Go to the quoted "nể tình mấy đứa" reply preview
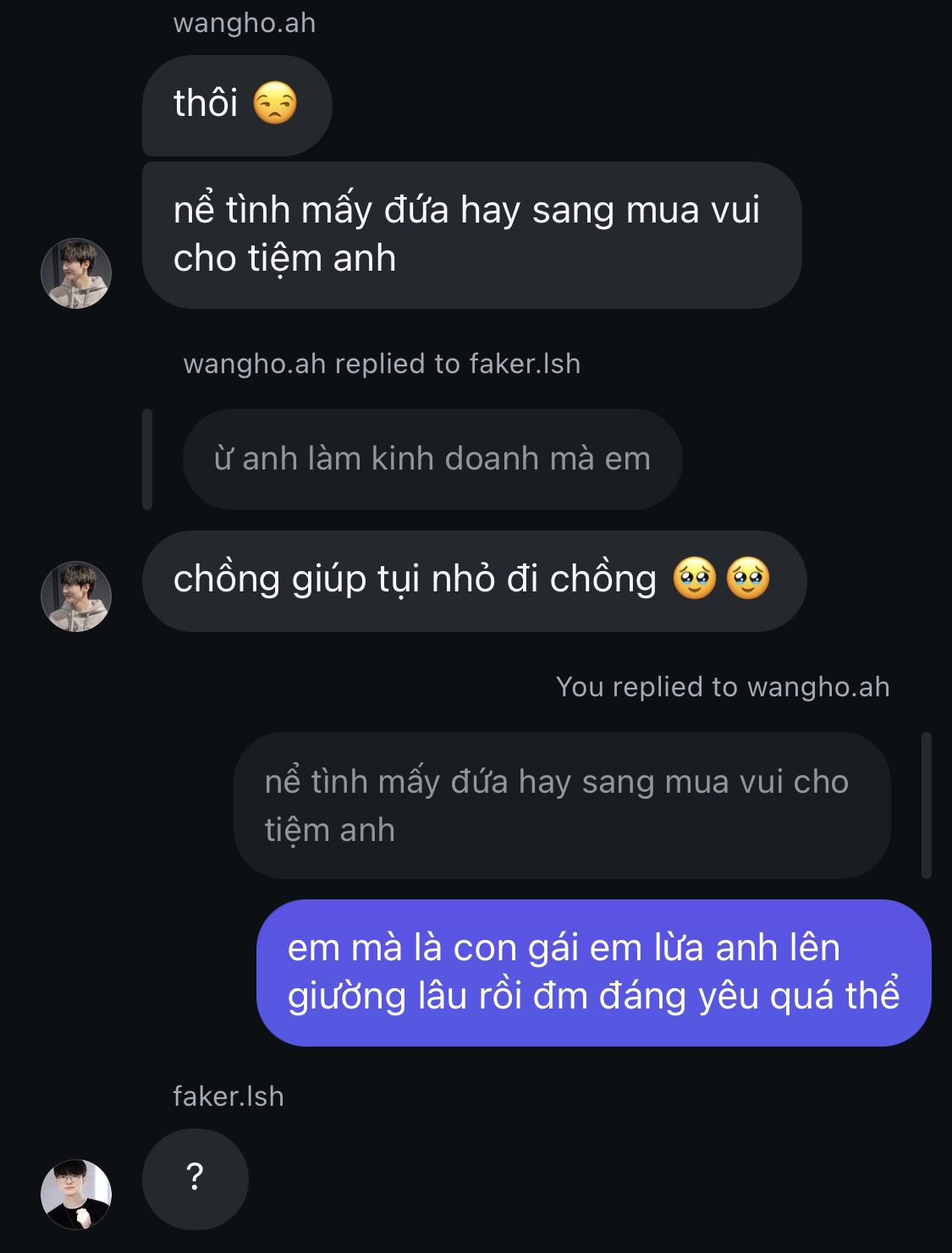This screenshot has height=1253, width=952. [561, 805]
